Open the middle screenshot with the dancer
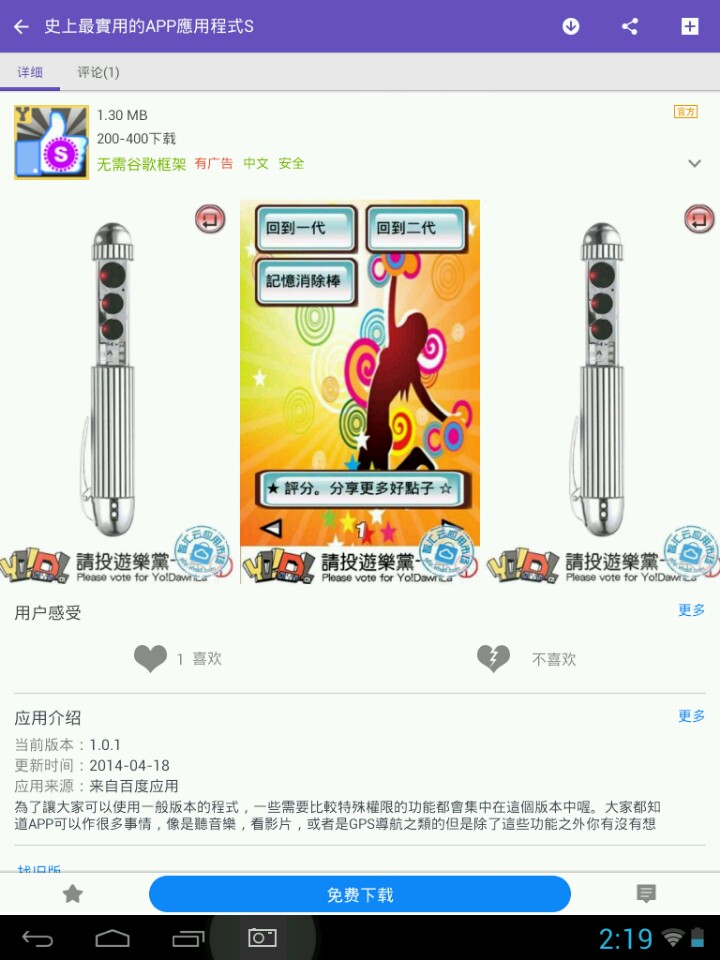The image size is (720, 960). point(360,390)
